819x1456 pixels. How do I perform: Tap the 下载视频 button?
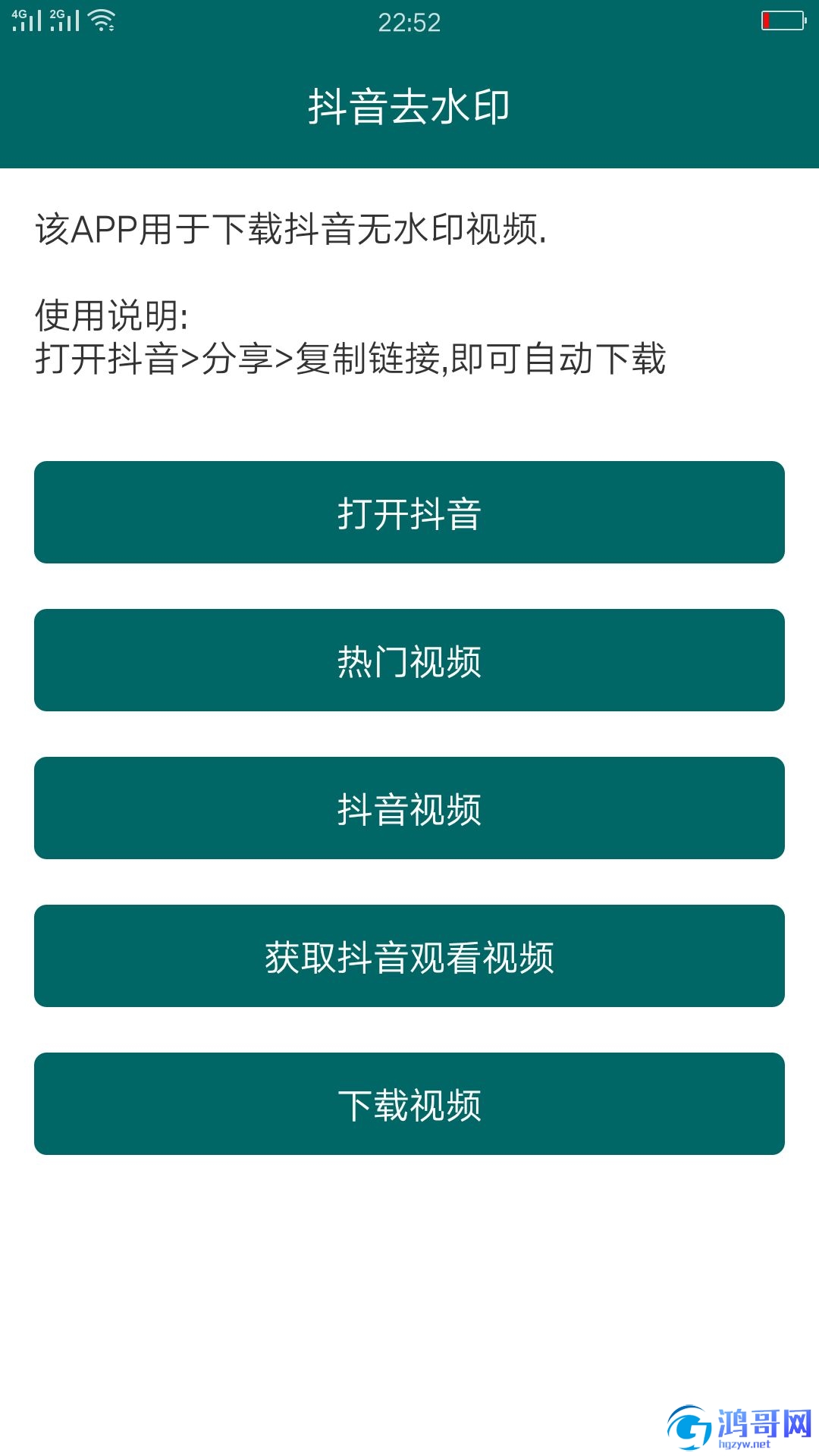pos(409,1103)
